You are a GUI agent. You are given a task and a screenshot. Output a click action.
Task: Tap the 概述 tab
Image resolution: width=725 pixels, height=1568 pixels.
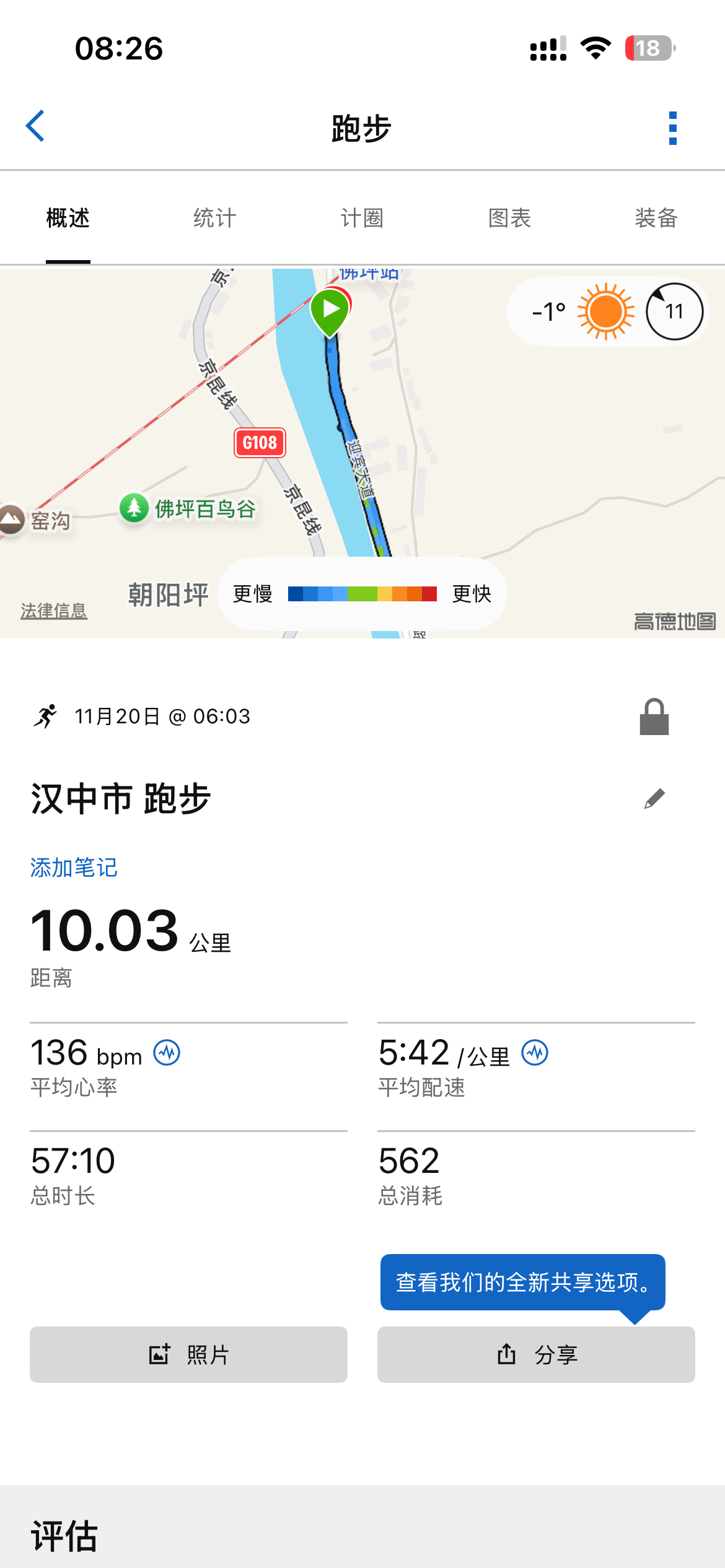pyautogui.click(x=68, y=218)
